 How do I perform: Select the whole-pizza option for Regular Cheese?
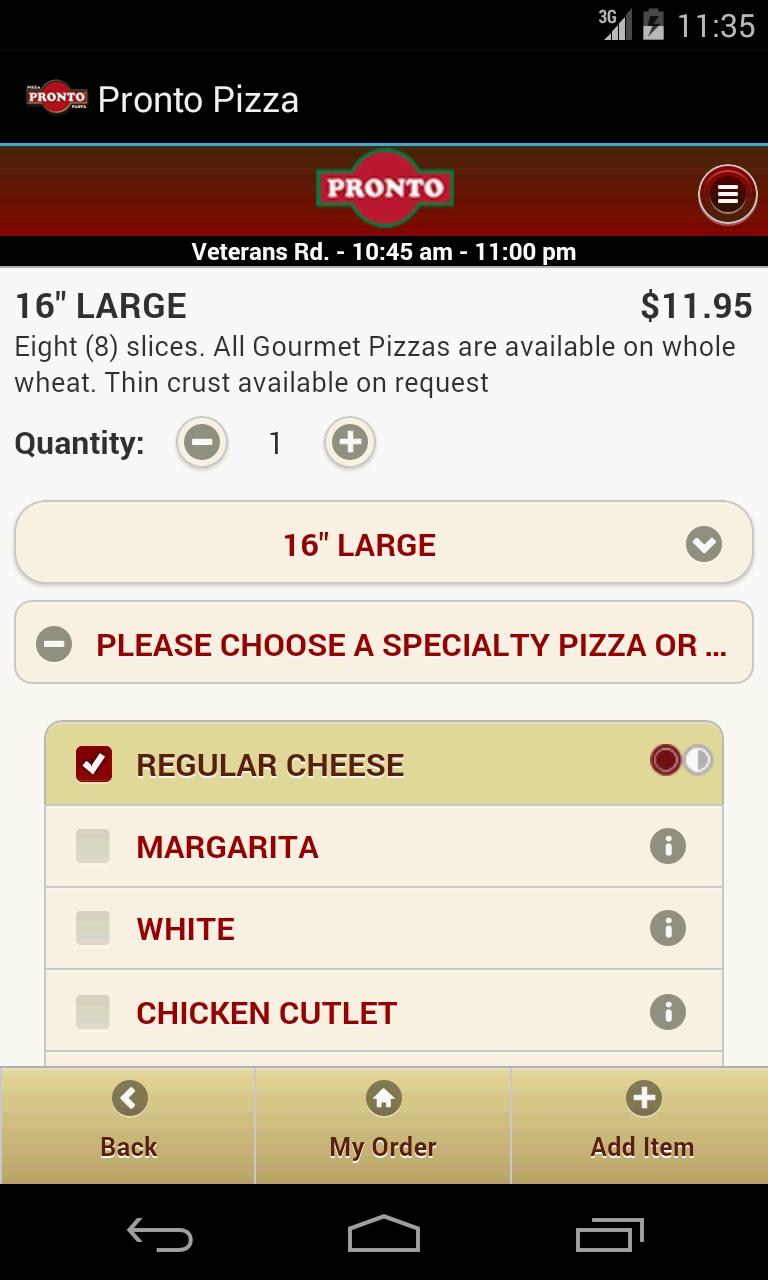(x=667, y=762)
